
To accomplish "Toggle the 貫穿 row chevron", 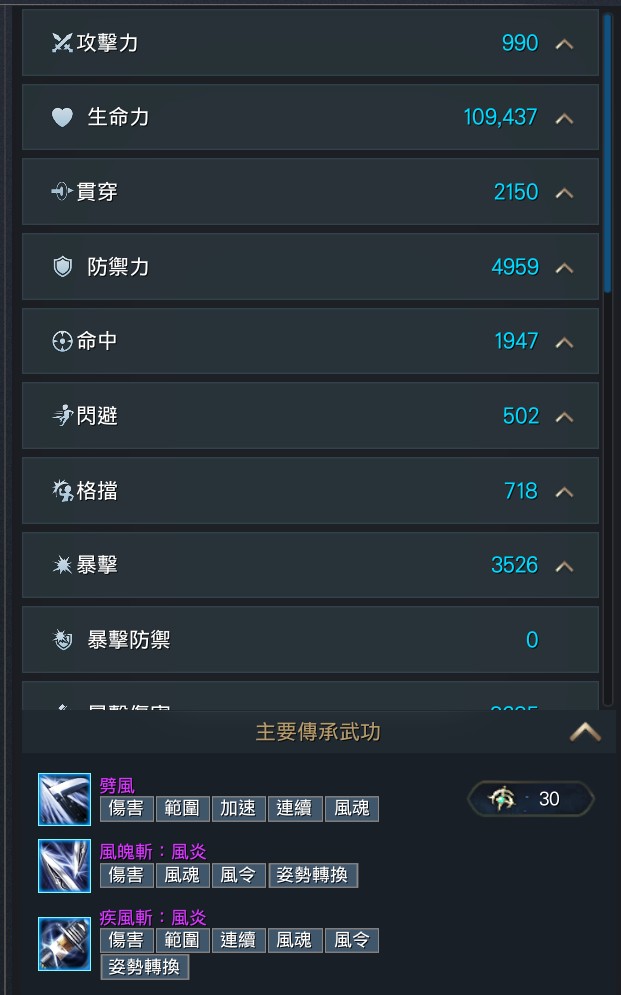I will click(564, 193).
